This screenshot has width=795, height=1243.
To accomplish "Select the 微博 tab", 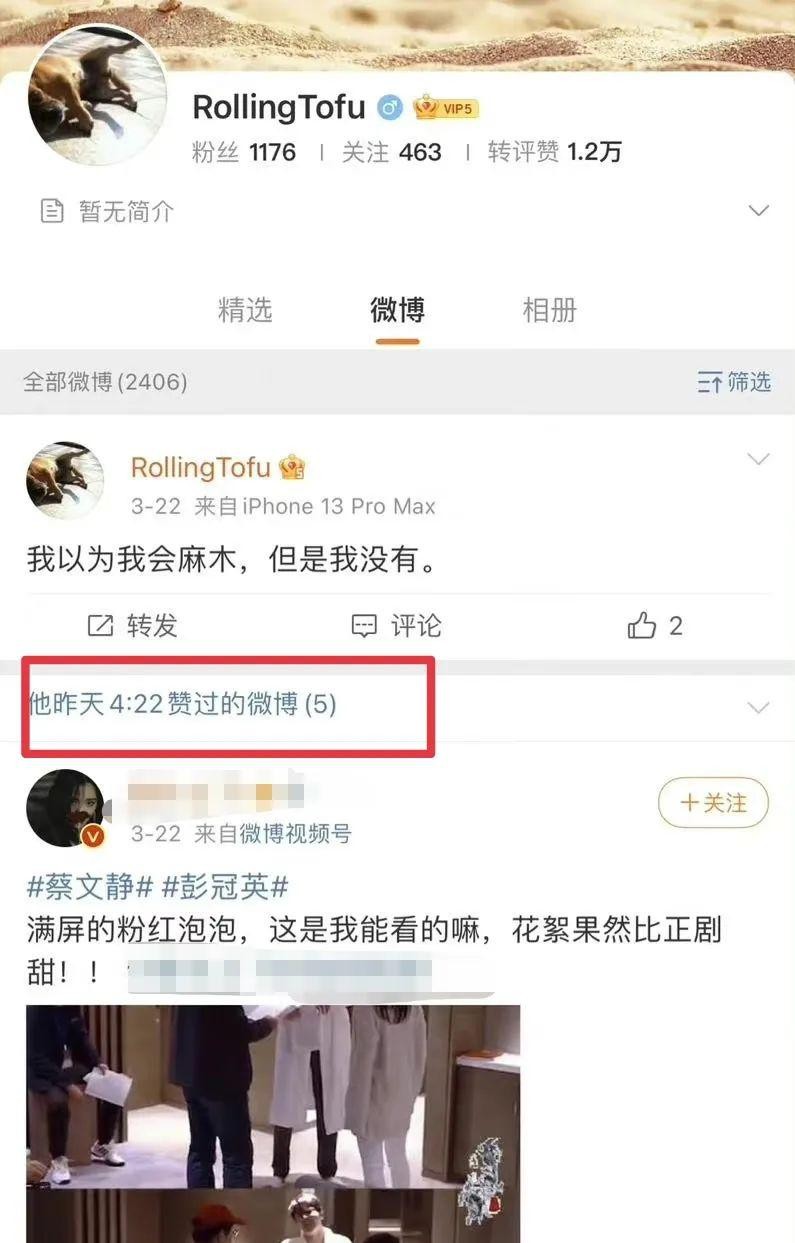I will point(397,310).
